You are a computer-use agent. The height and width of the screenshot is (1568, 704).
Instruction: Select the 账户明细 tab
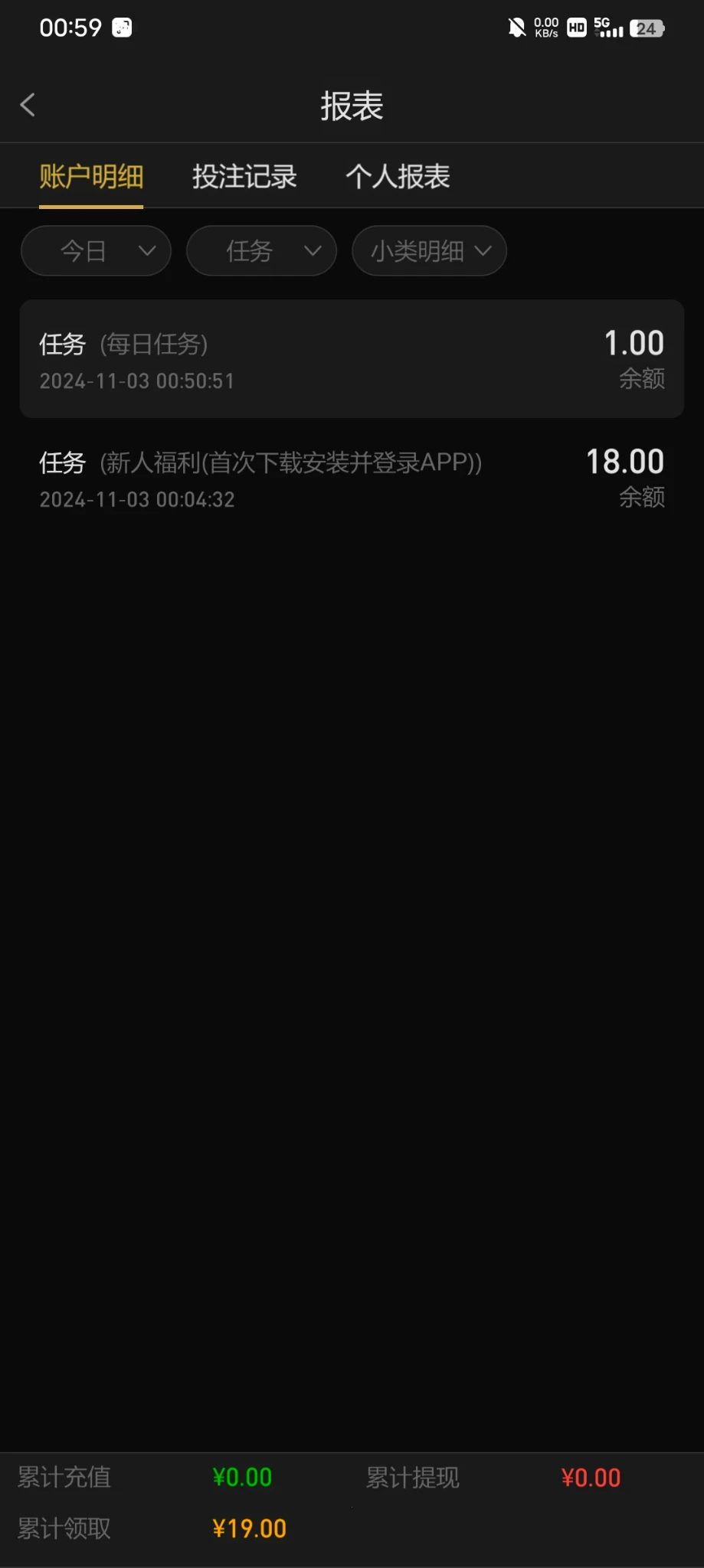tap(91, 177)
